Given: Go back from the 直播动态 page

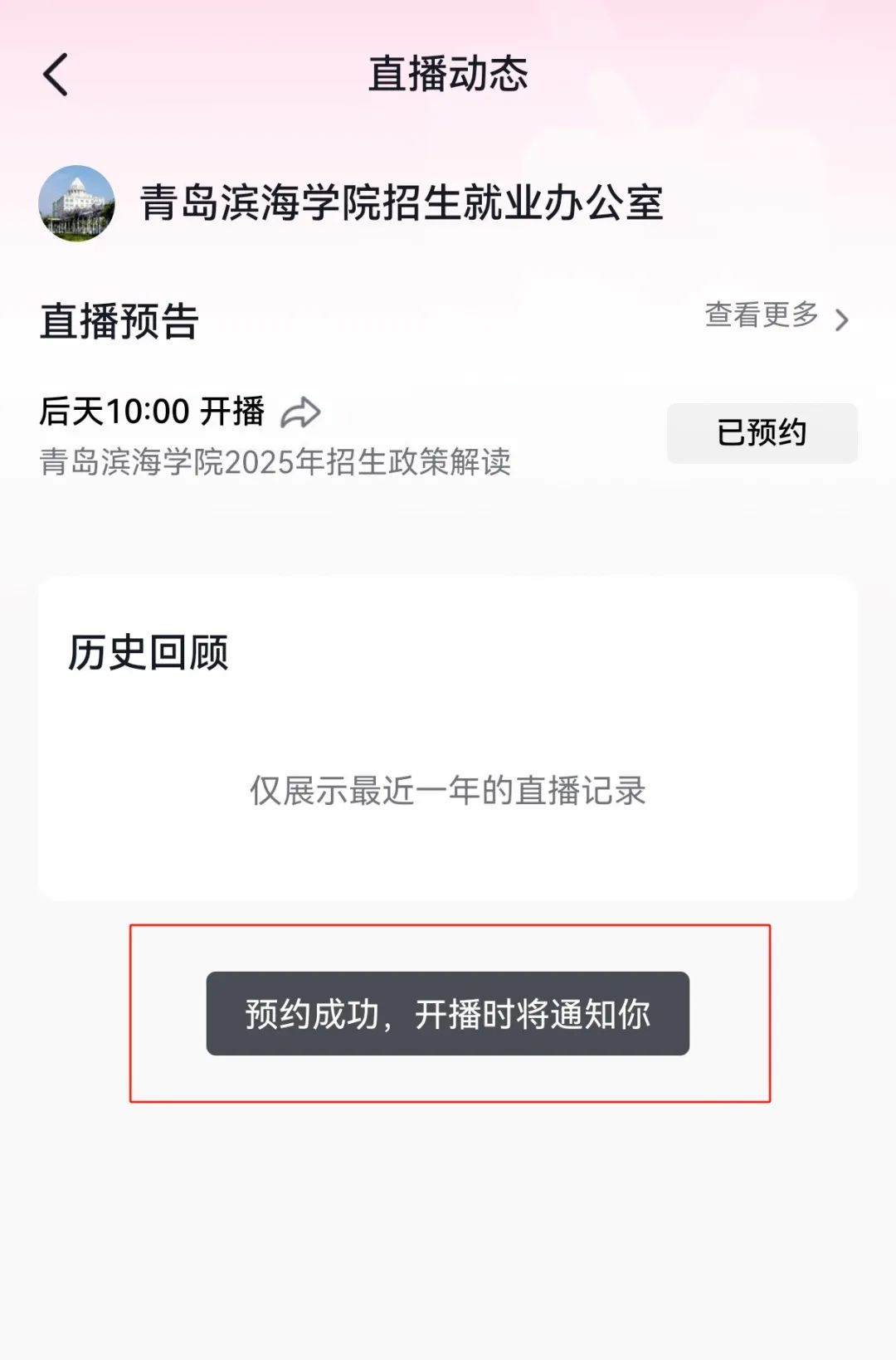Looking at the screenshot, I should (56, 75).
